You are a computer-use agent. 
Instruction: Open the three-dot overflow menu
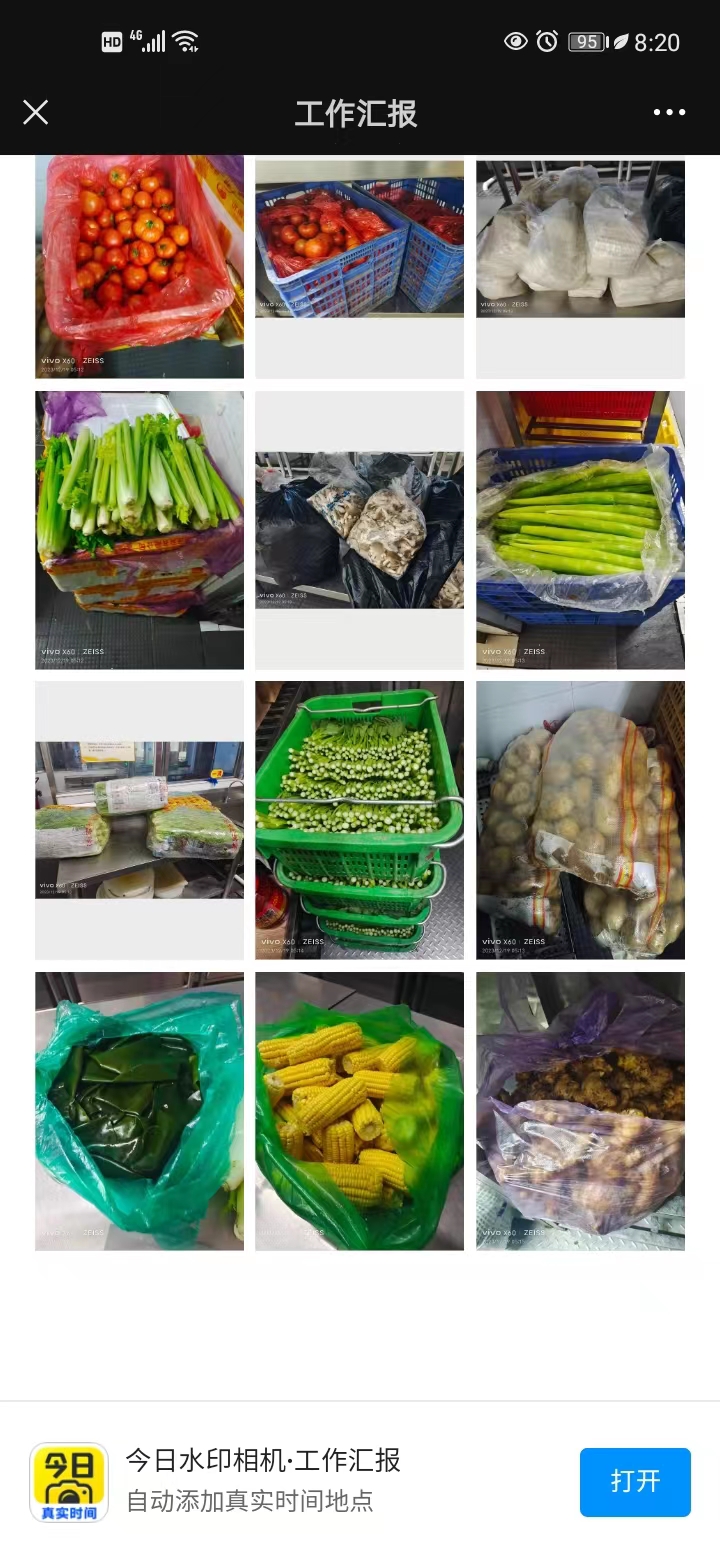coord(669,112)
